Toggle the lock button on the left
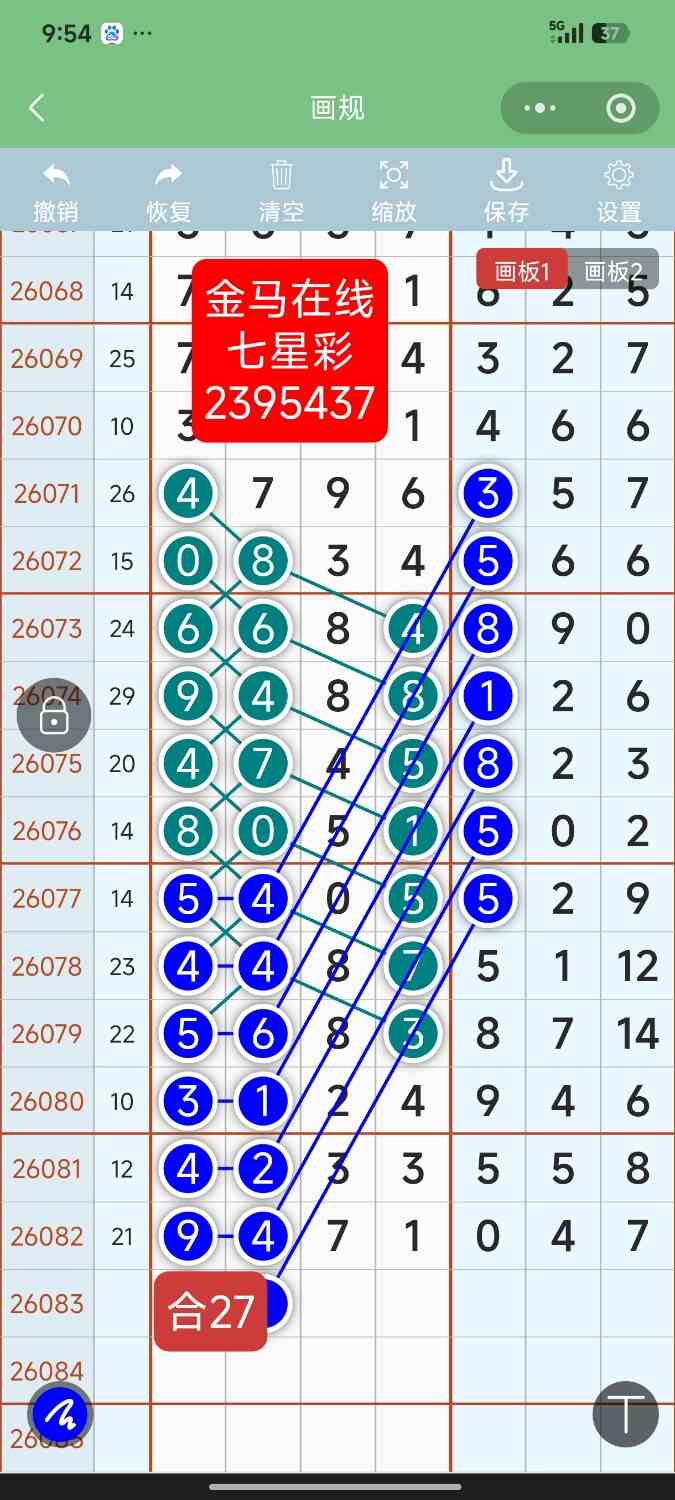The image size is (675, 1500). point(54,716)
